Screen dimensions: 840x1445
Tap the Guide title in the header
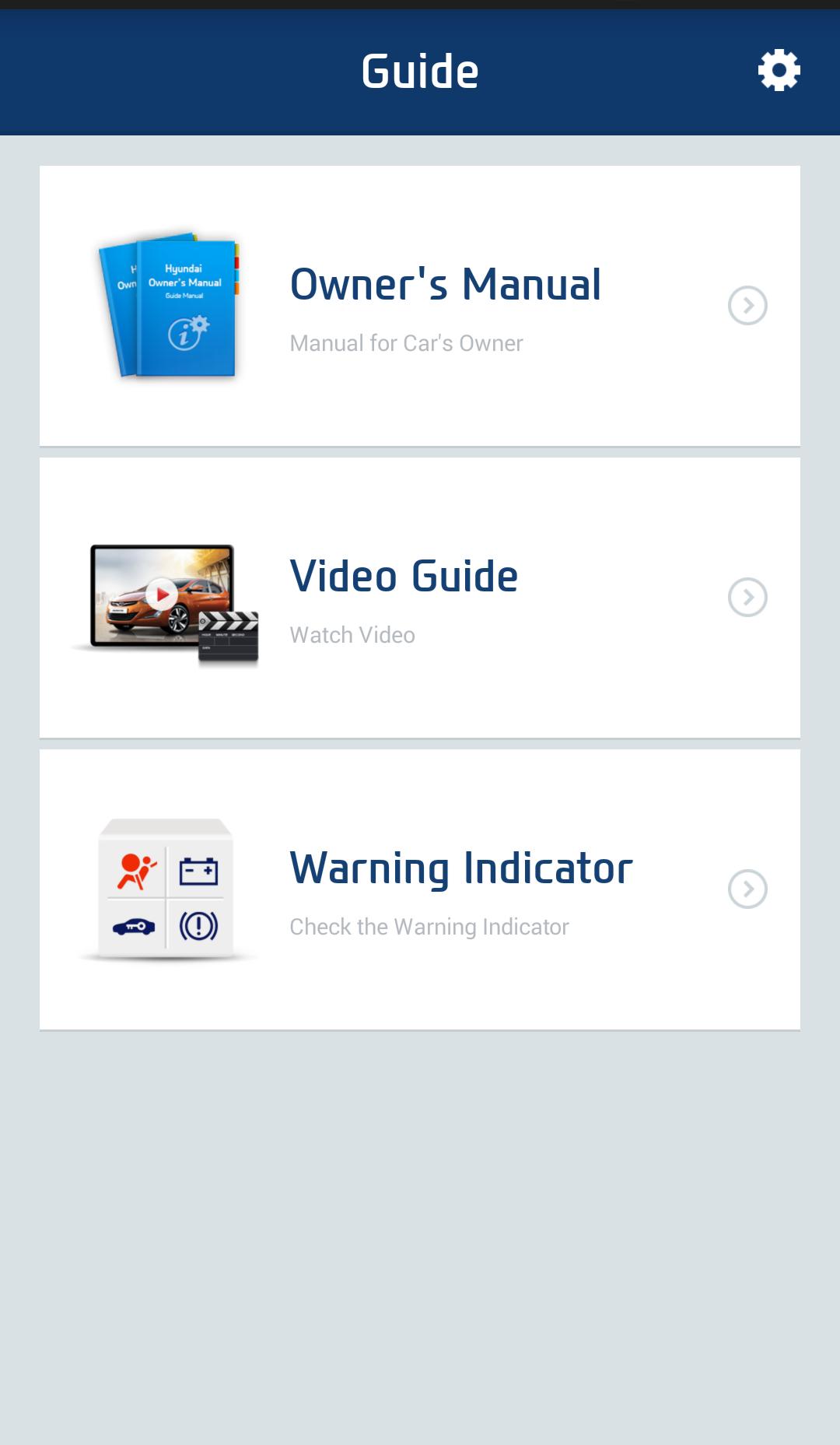pyautogui.click(x=420, y=69)
